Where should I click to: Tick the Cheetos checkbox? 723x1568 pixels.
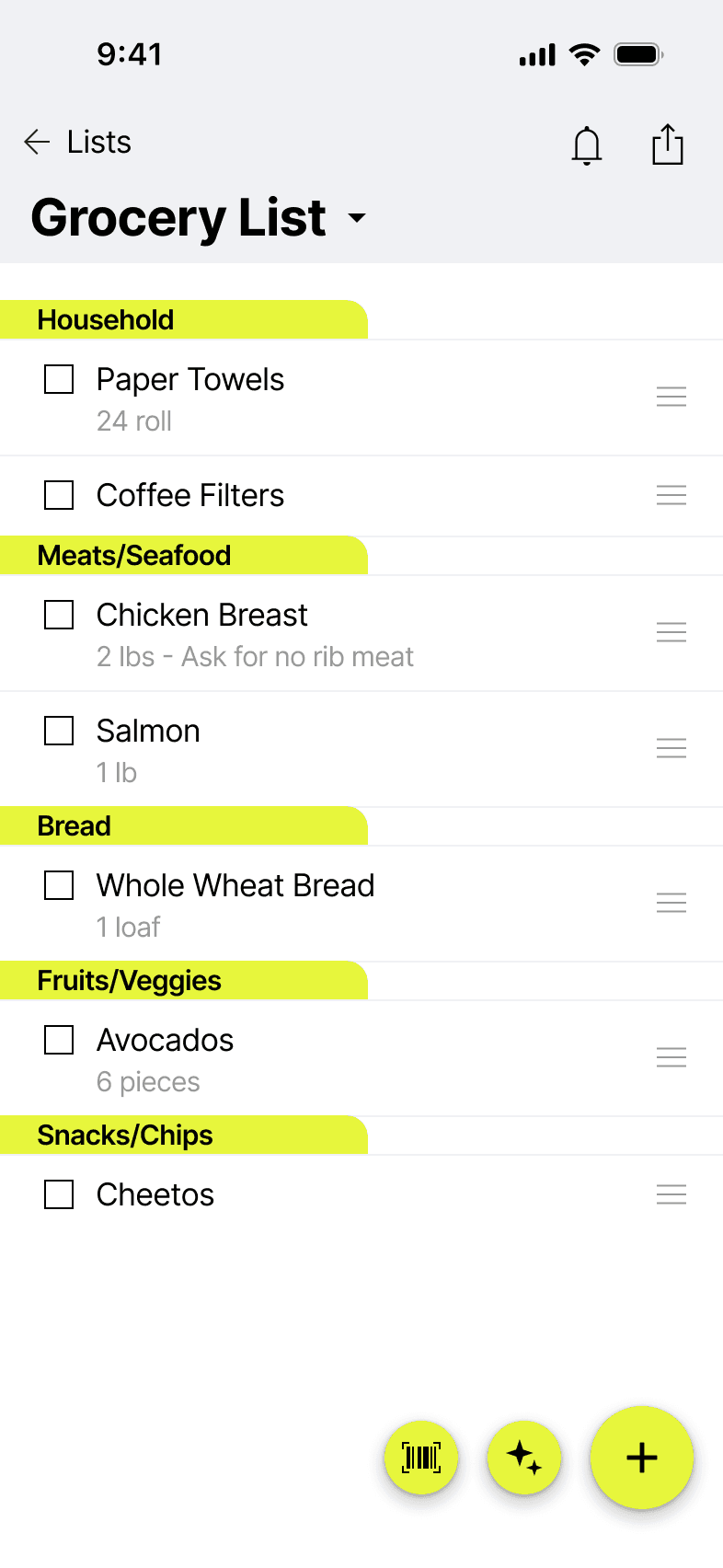pyautogui.click(x=59, y=1194)
